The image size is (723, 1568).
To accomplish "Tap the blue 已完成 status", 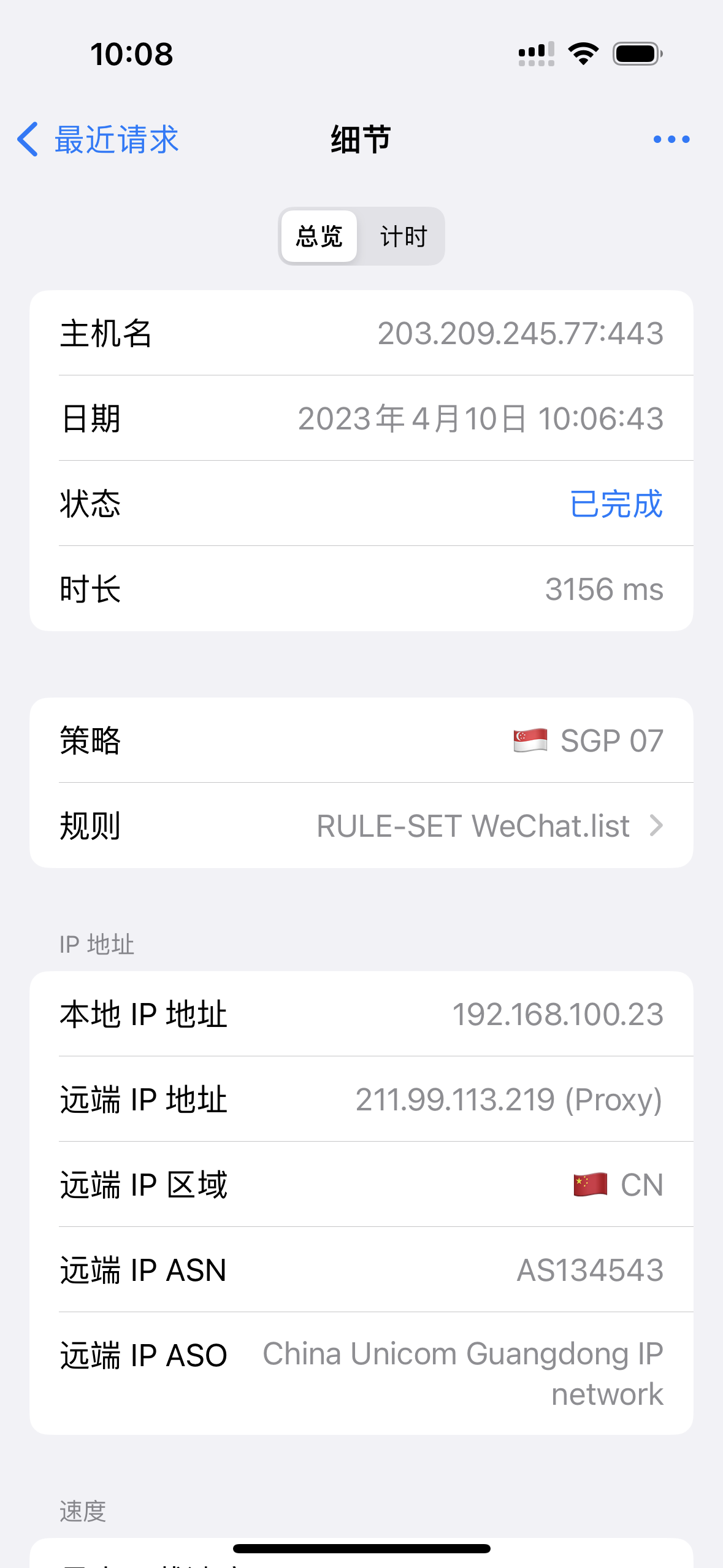I will coord(615,503).
